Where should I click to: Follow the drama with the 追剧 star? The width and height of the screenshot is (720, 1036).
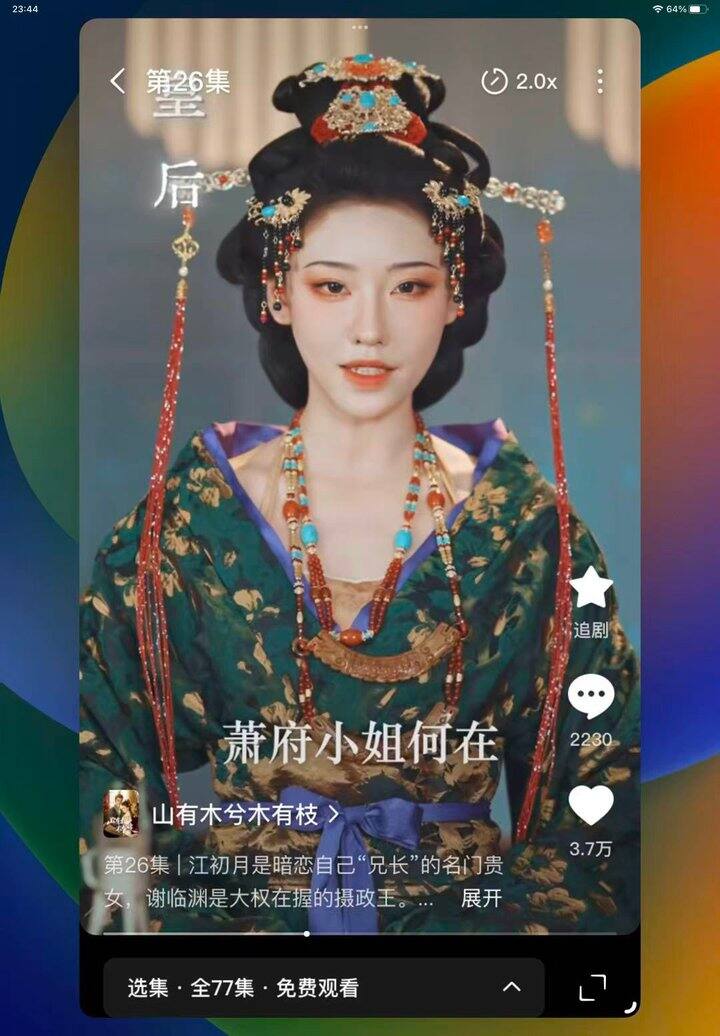coord(591,601)
